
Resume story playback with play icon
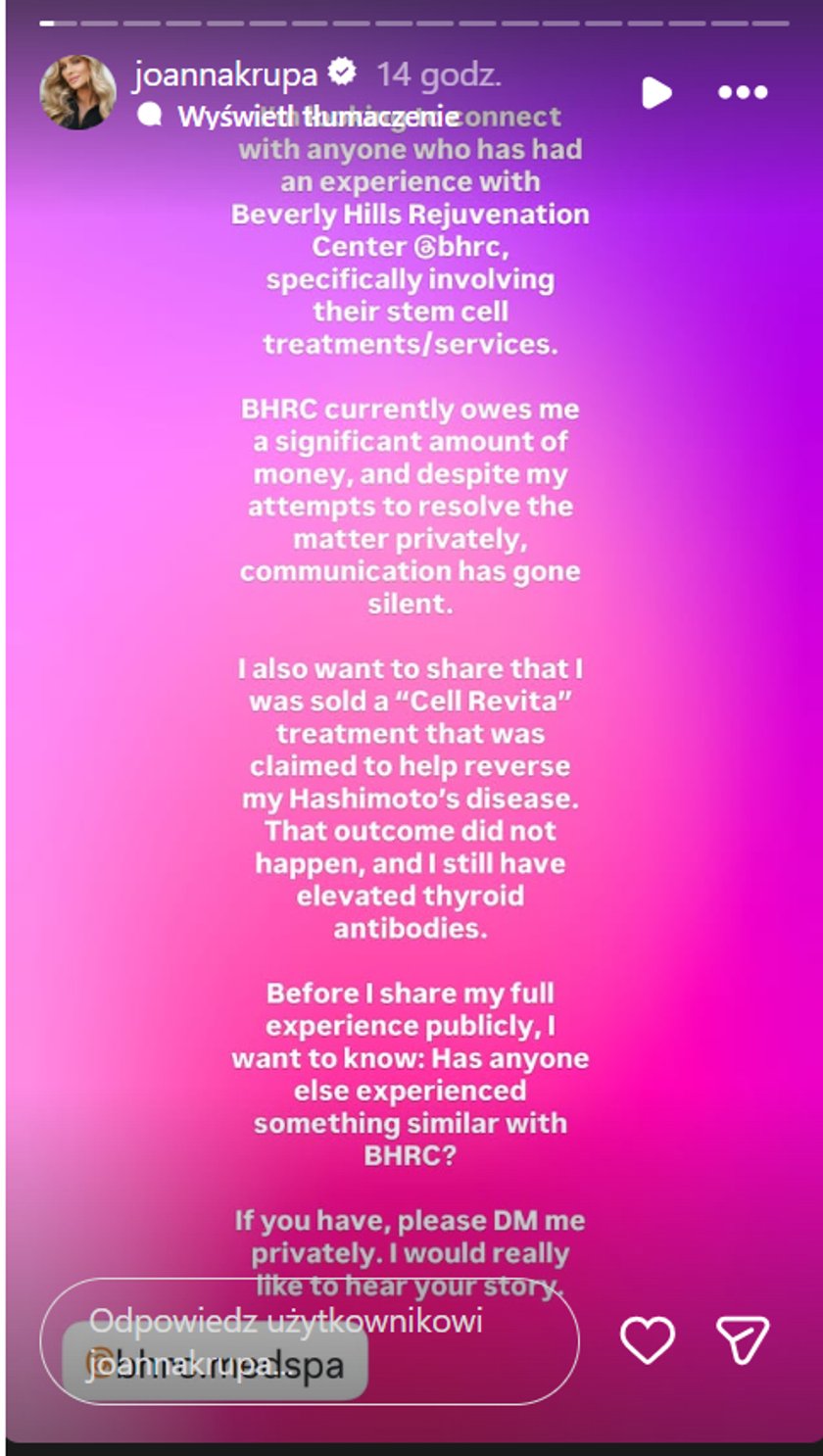tap(656, 92)
